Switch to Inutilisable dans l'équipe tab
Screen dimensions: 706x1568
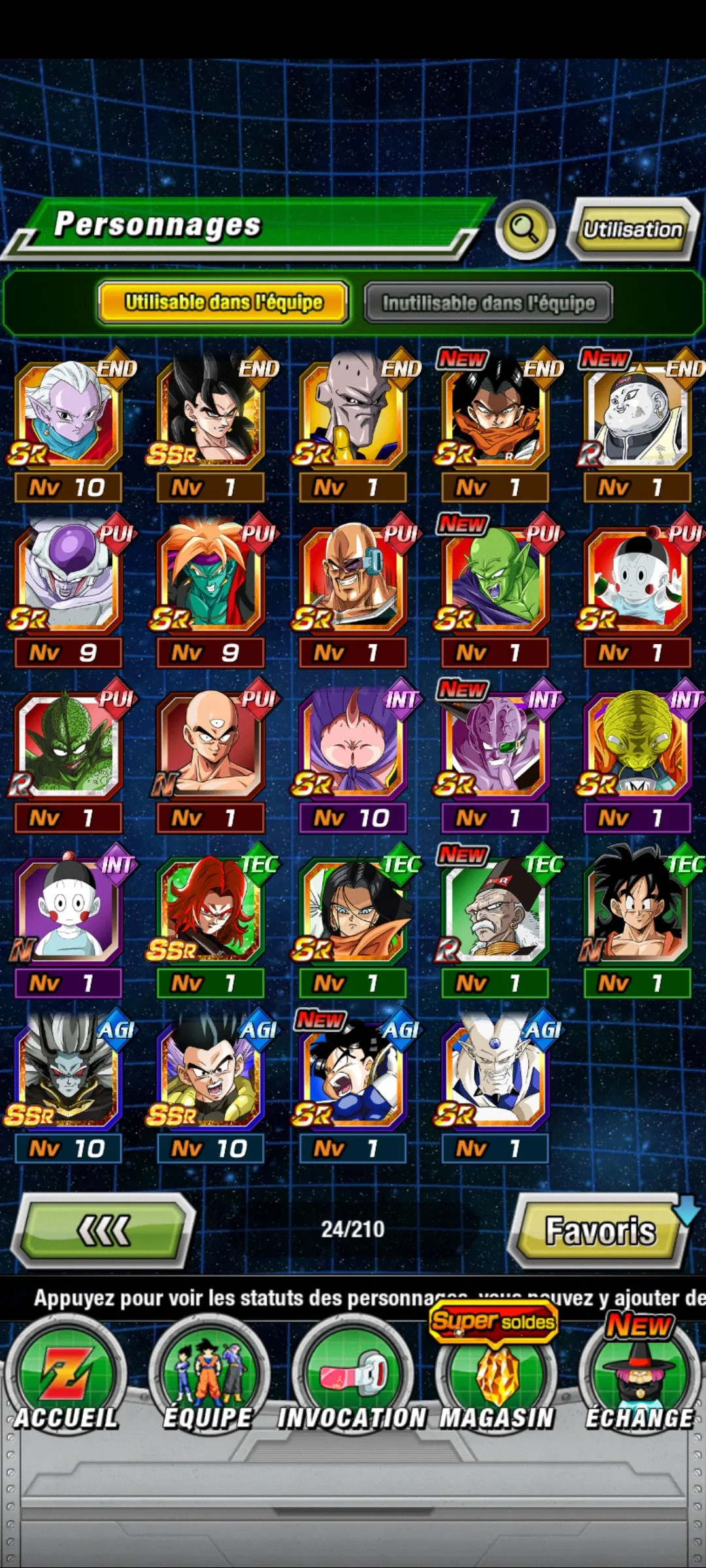488,302
